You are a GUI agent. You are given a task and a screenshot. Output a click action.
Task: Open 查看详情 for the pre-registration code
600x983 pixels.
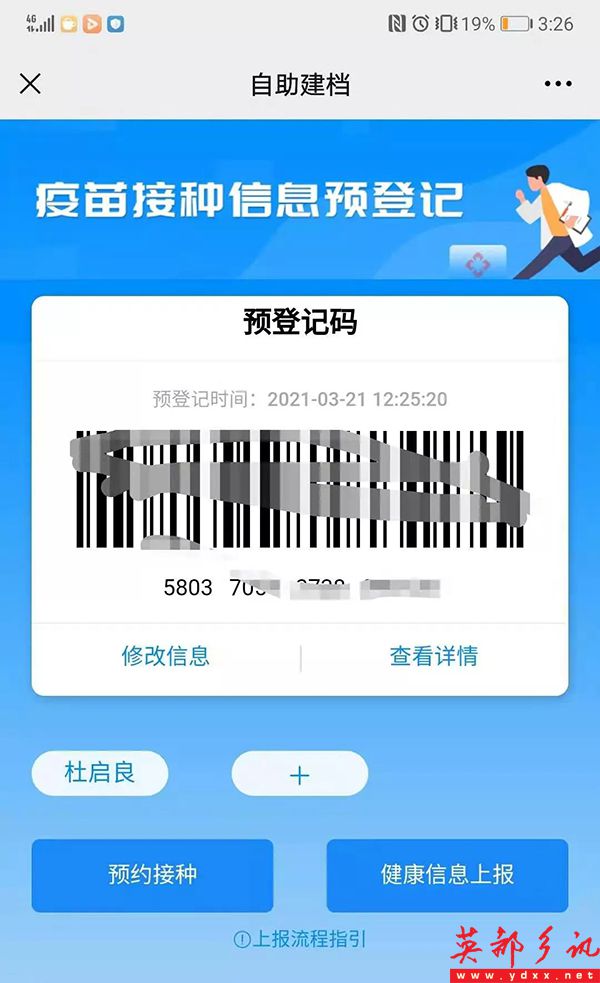coord(433,656)
